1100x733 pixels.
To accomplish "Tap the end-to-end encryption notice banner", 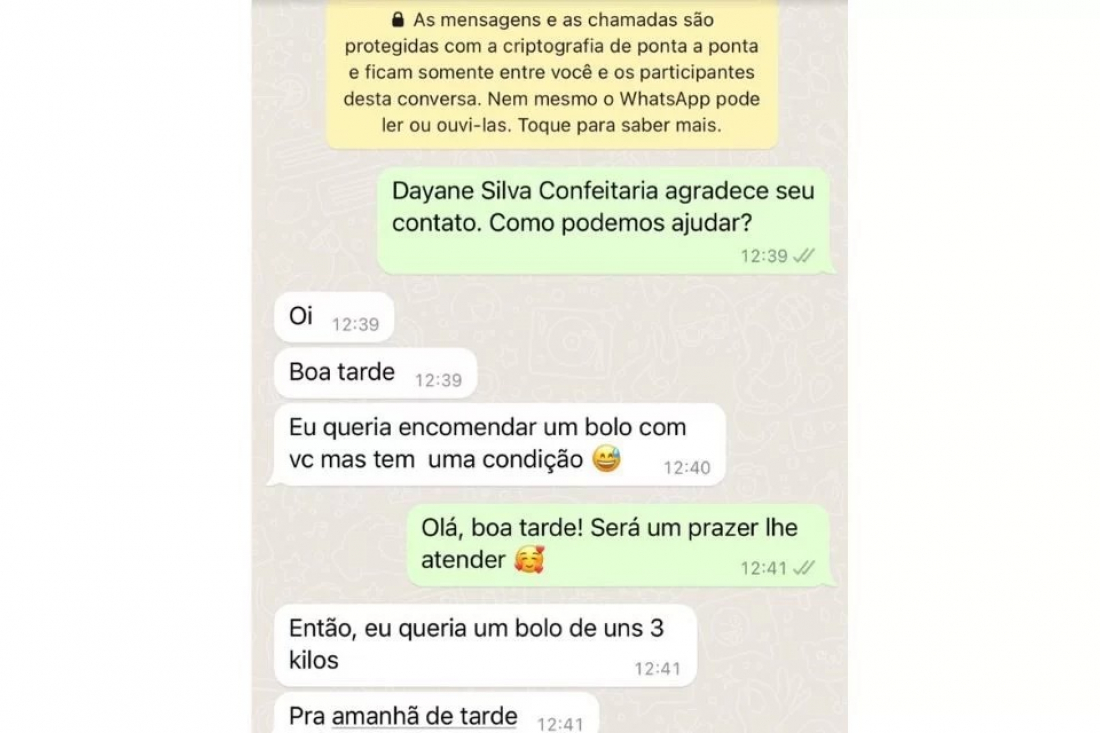I will pos(551,73).
